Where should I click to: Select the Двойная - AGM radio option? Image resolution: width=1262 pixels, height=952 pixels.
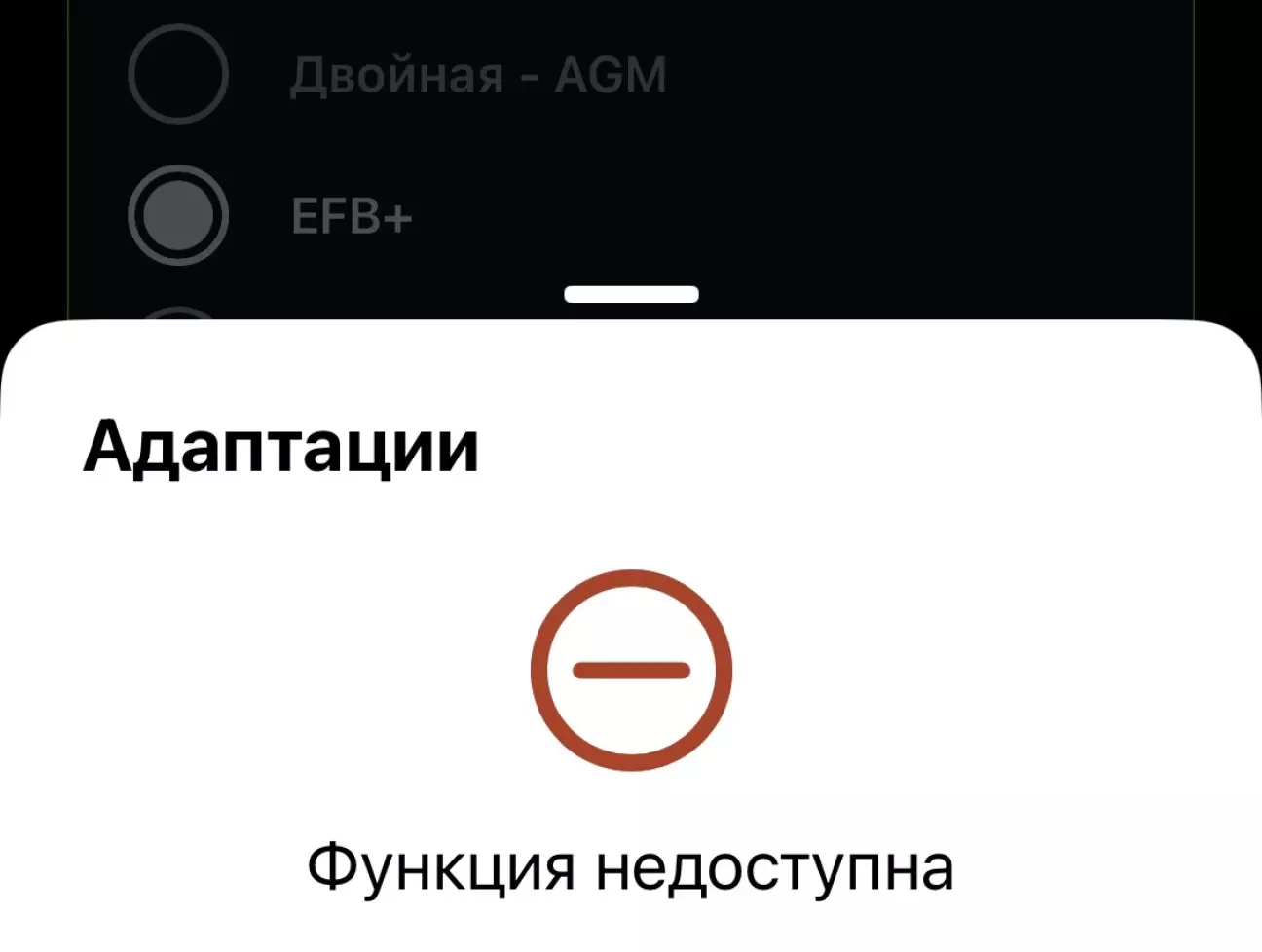(178, 75)
